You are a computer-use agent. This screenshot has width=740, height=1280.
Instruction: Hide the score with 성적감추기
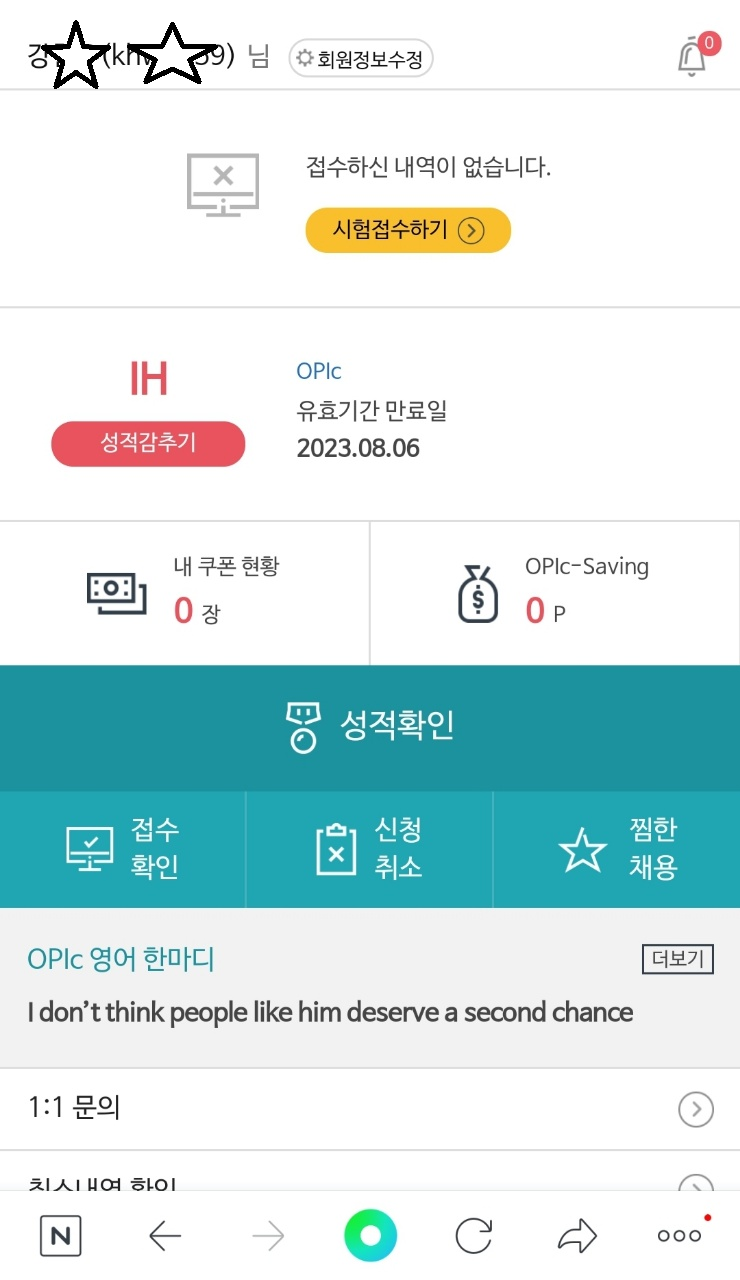click(x=148, y=443)
